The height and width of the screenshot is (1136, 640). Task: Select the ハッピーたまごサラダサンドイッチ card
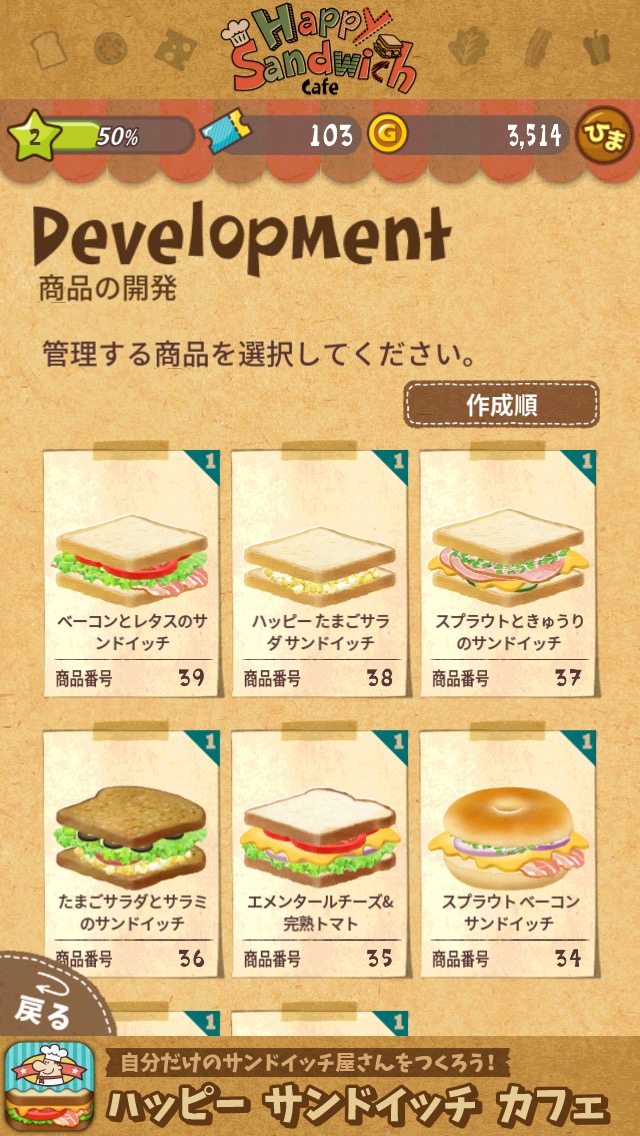pyautogui.click(x=319, y=575)
